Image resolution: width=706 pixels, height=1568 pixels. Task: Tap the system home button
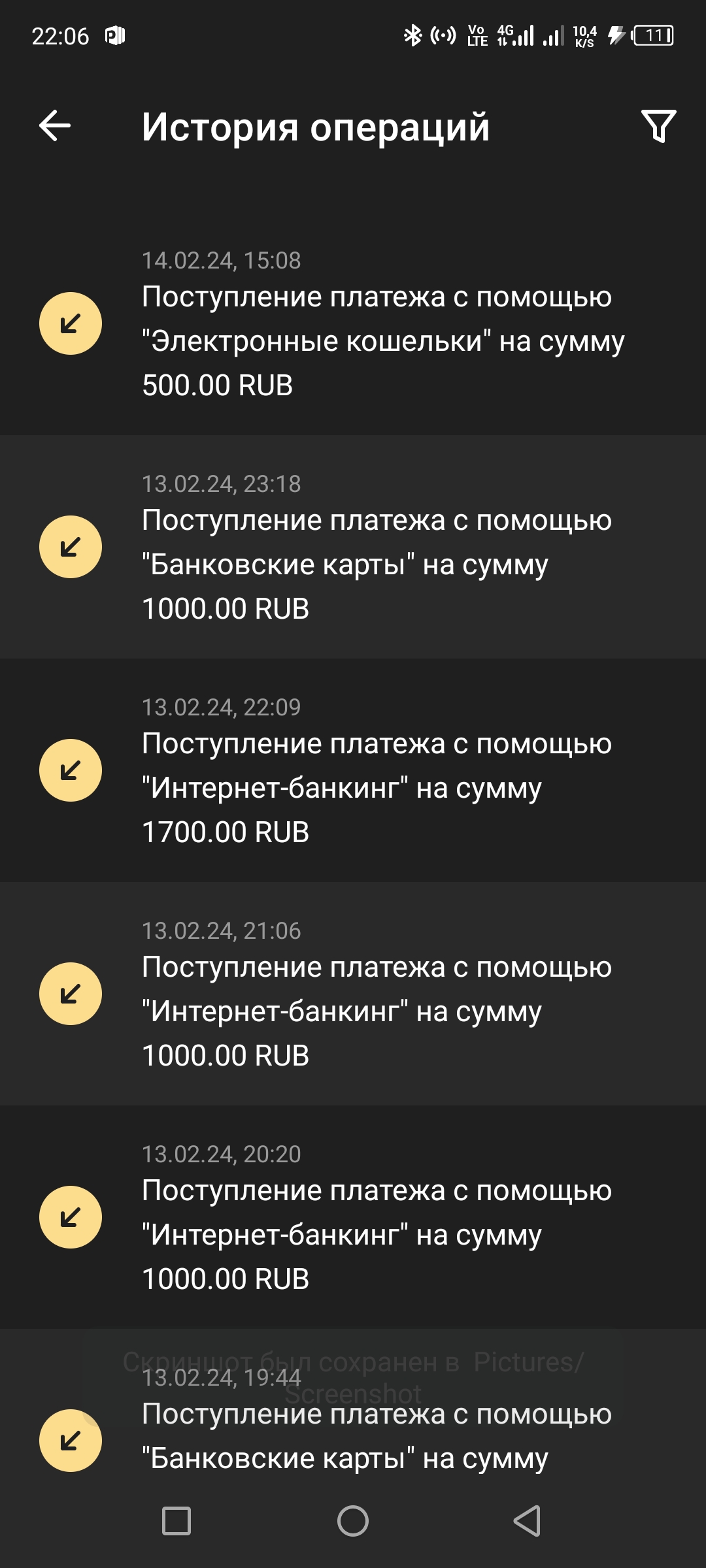coord(353,1521)
